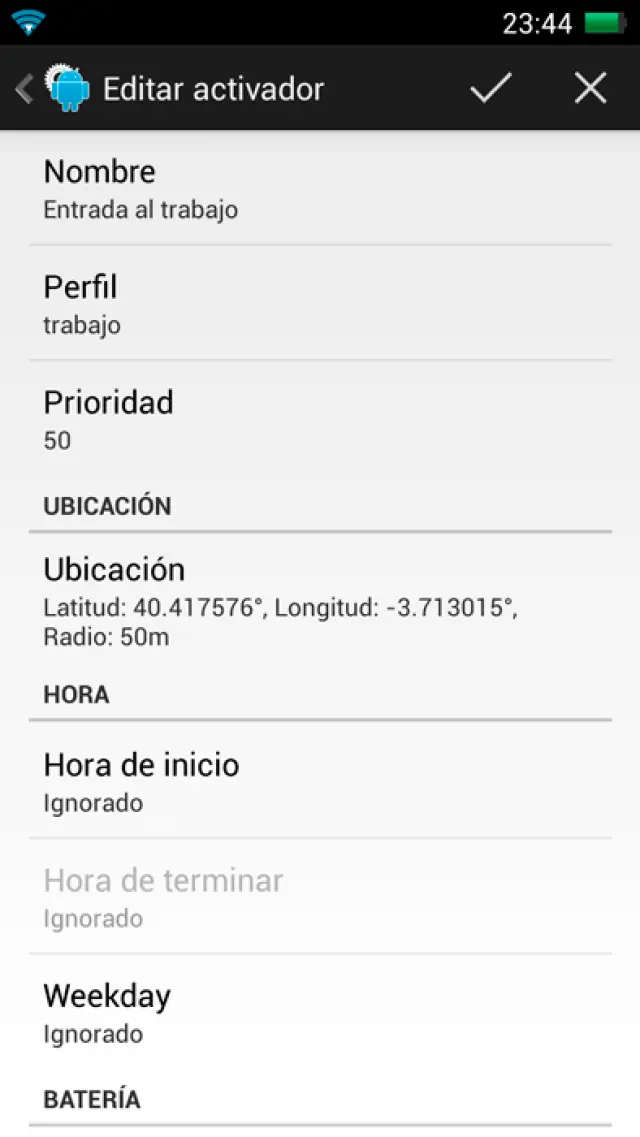Open the Perfil setting row
Image resolution: width=640 pixels, height=1137 pixels.
(320, 304)
